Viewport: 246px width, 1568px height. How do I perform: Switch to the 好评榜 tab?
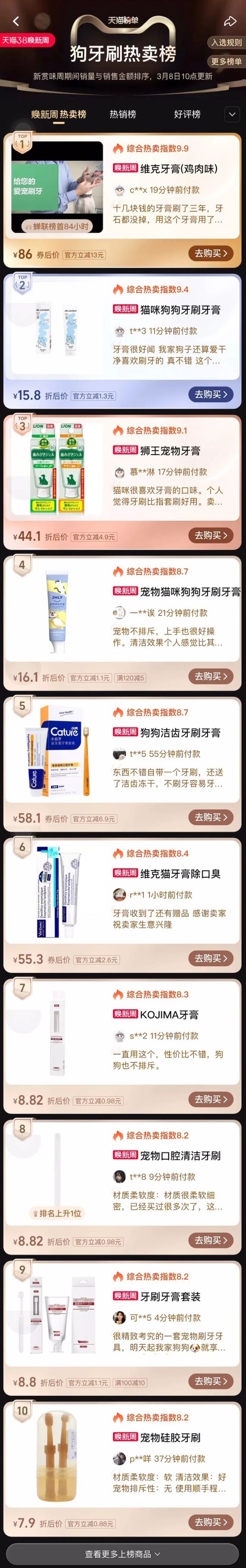tap(187, 114)
